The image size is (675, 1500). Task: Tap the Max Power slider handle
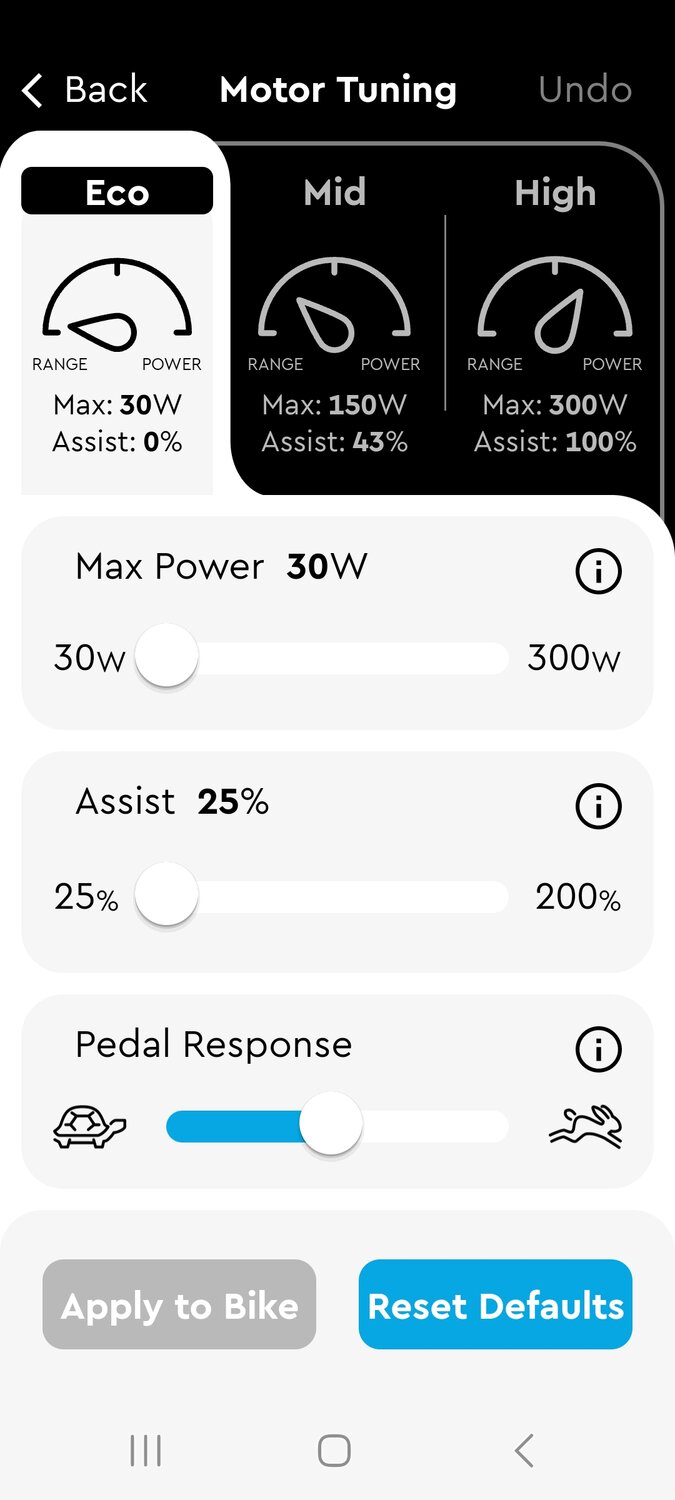click(x=167, y=657)
